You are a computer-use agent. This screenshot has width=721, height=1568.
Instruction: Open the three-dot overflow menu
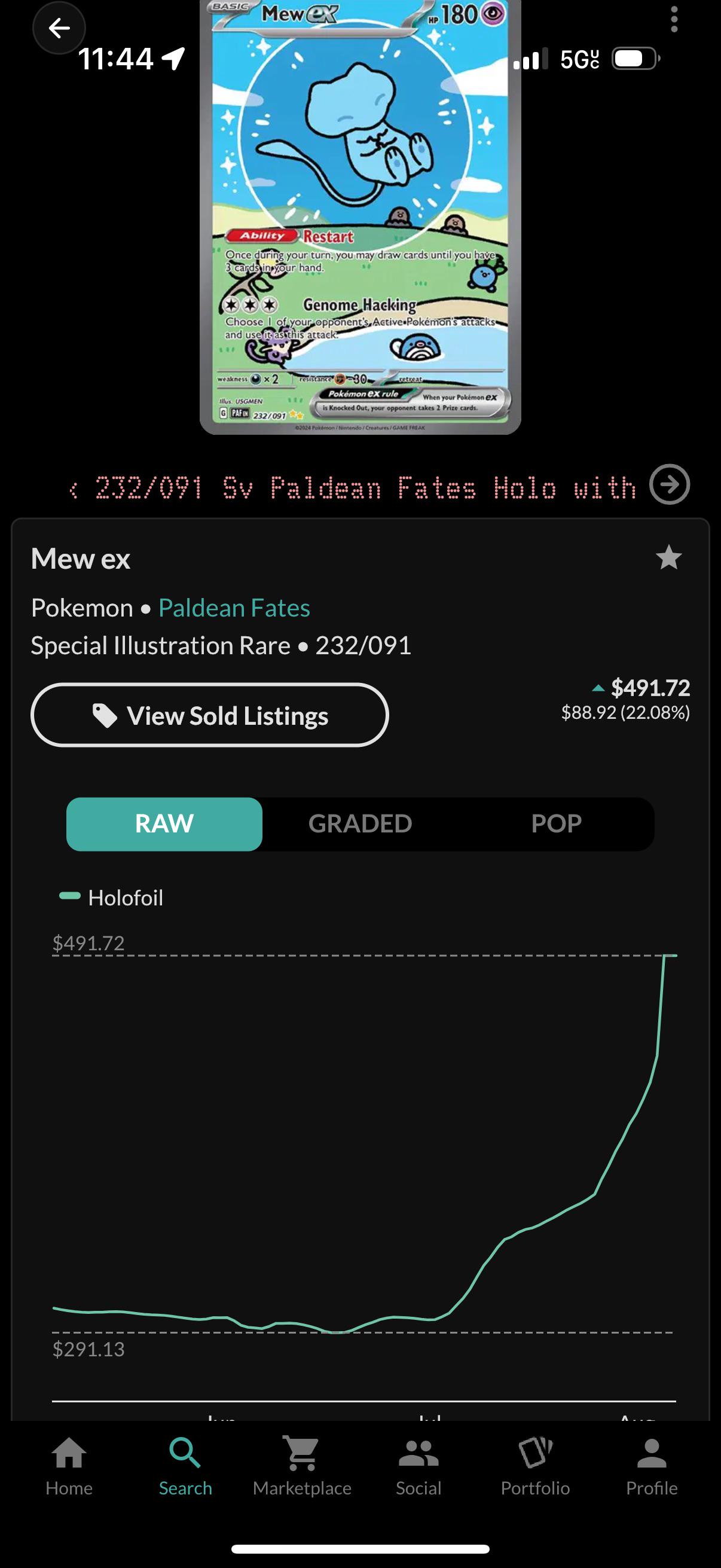point(674,20)
